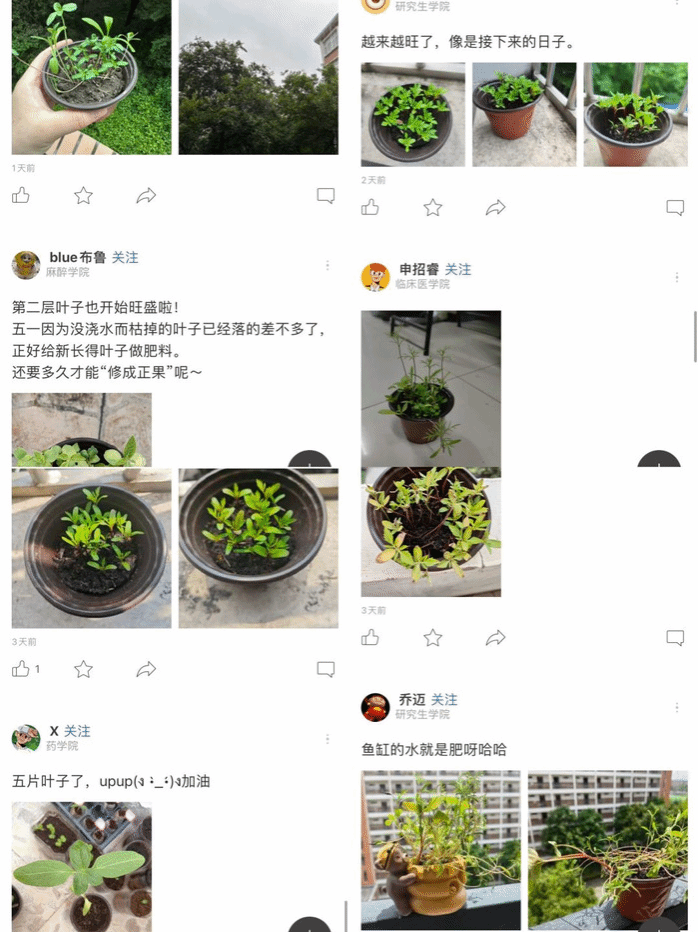
Task: Share 申招睿's post
Action: tap(495, 637)
